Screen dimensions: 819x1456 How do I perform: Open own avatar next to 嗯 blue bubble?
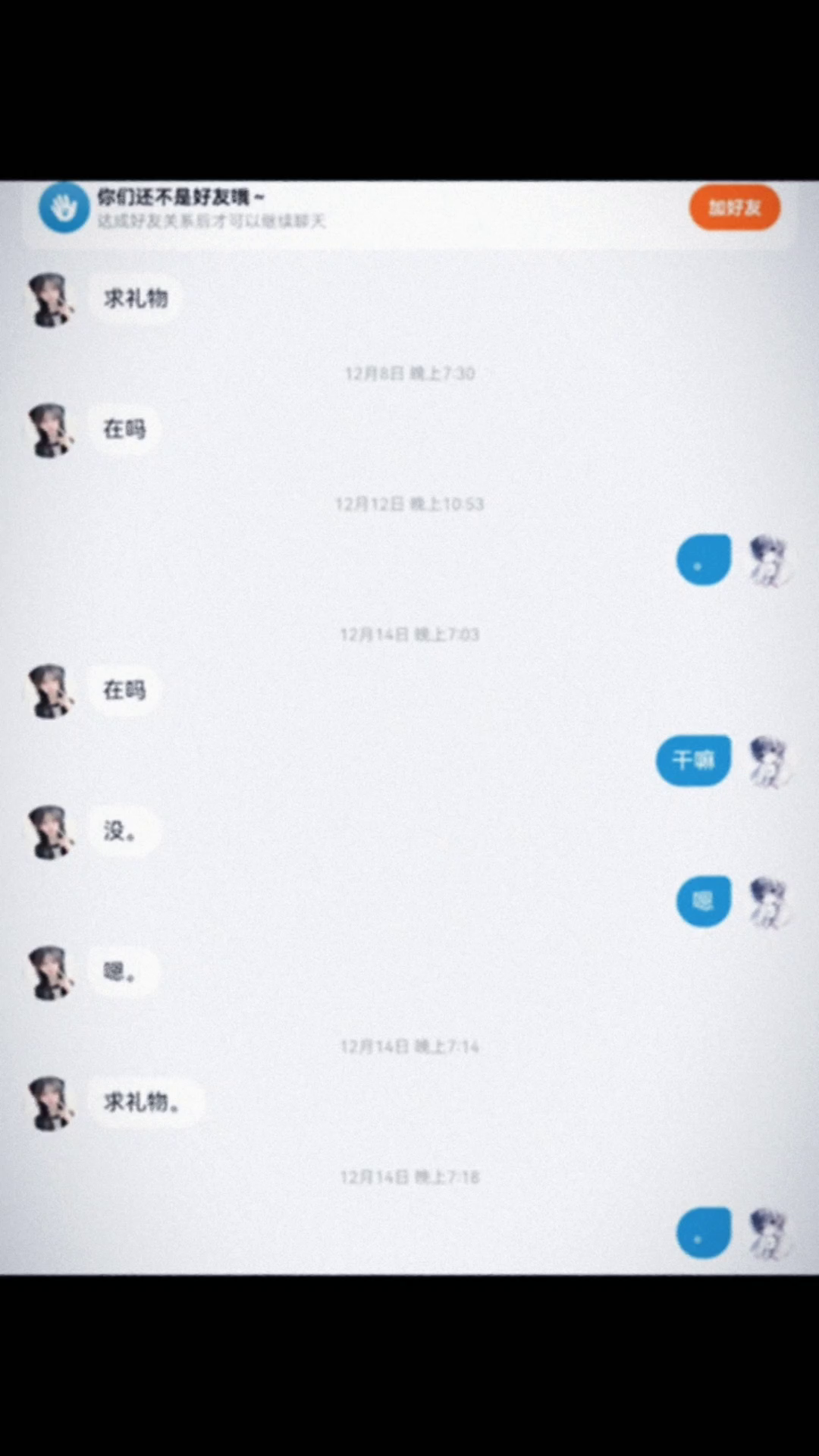click(768, 902)
